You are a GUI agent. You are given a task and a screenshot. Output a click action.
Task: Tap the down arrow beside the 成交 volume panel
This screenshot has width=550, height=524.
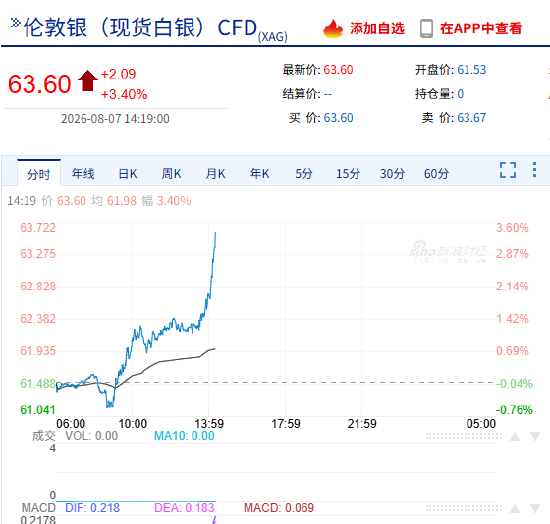535,437
